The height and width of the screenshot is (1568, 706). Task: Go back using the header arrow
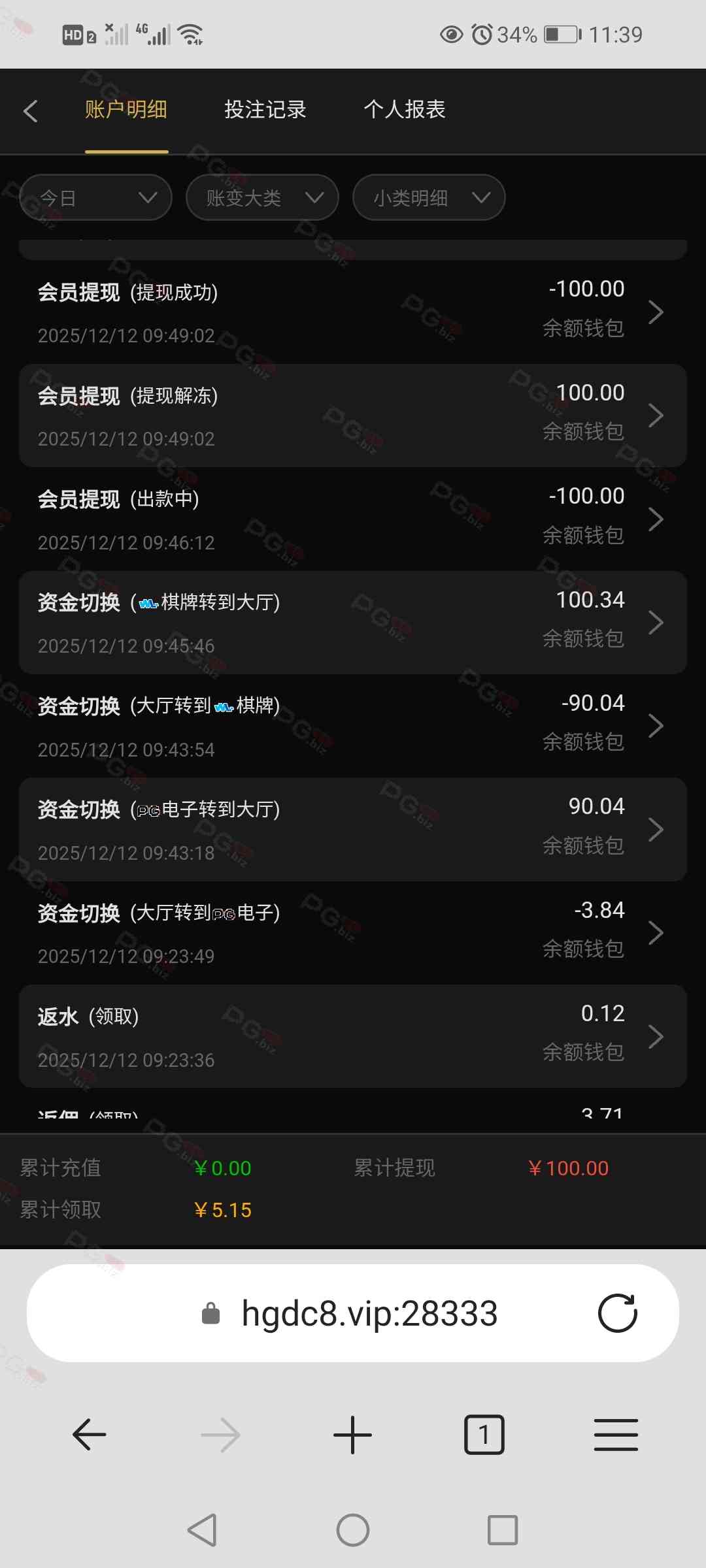pos(31,111)
